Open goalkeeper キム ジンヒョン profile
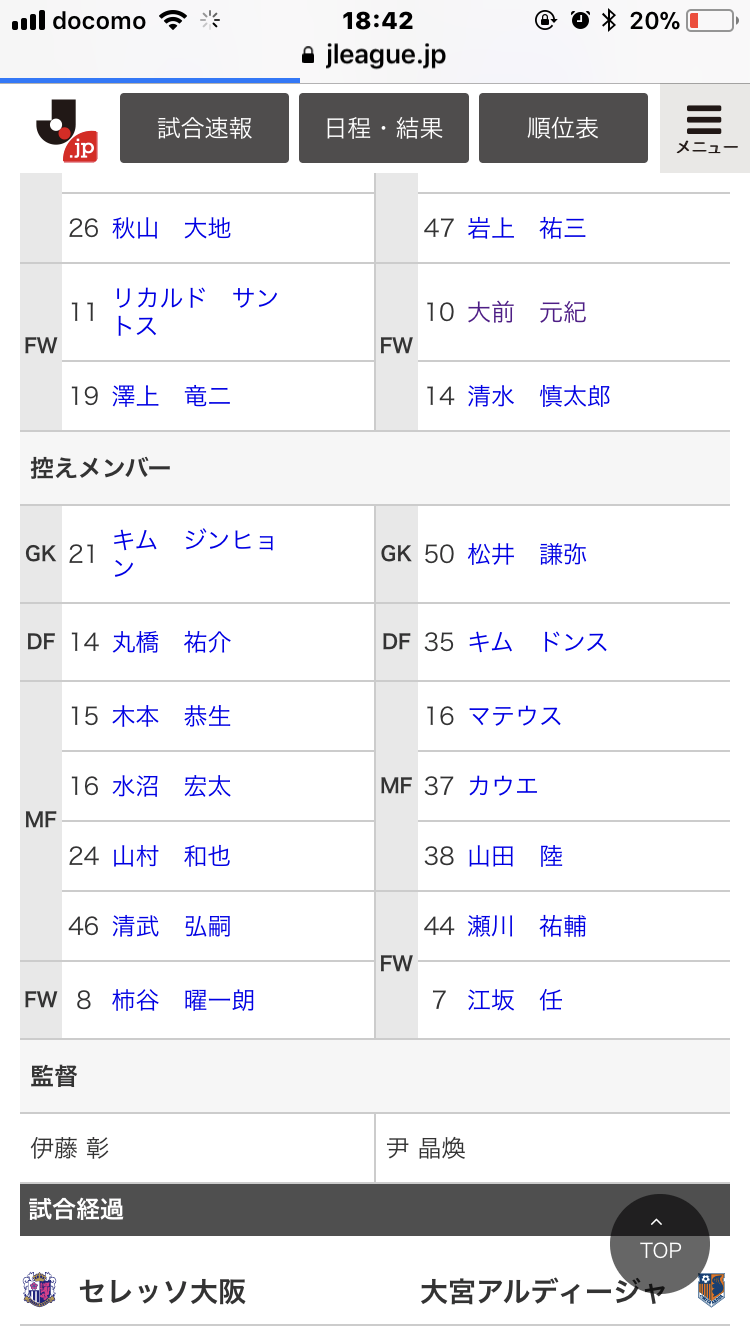Viewport: 750px width, 1334px height. pos(193,553)
